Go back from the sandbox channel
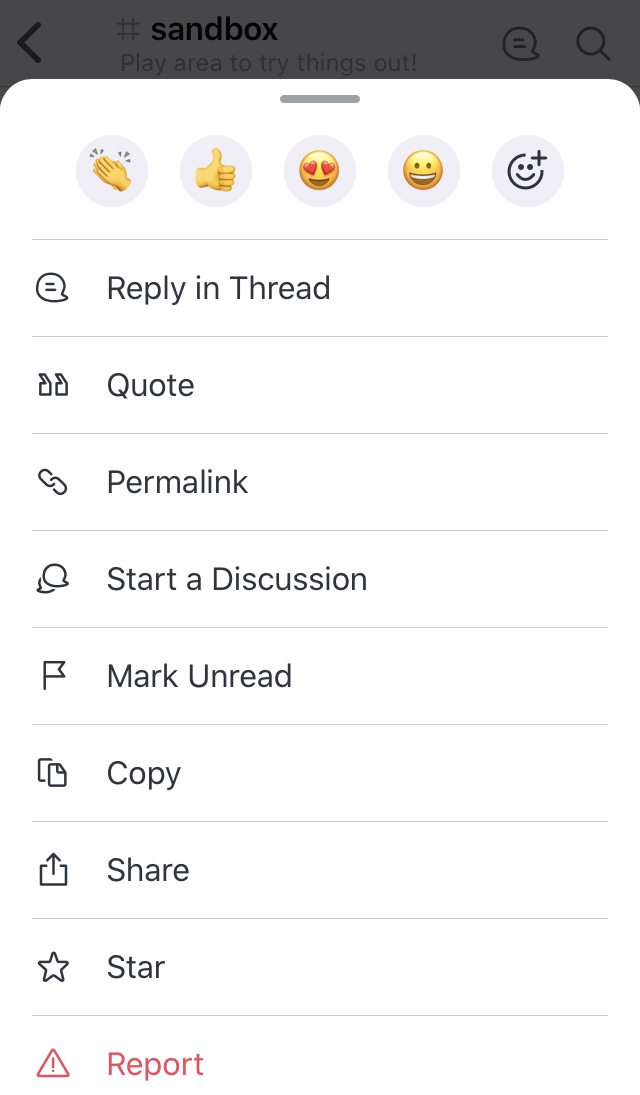This screenshot has height=1095, width=640. click(x=31, y=43)
